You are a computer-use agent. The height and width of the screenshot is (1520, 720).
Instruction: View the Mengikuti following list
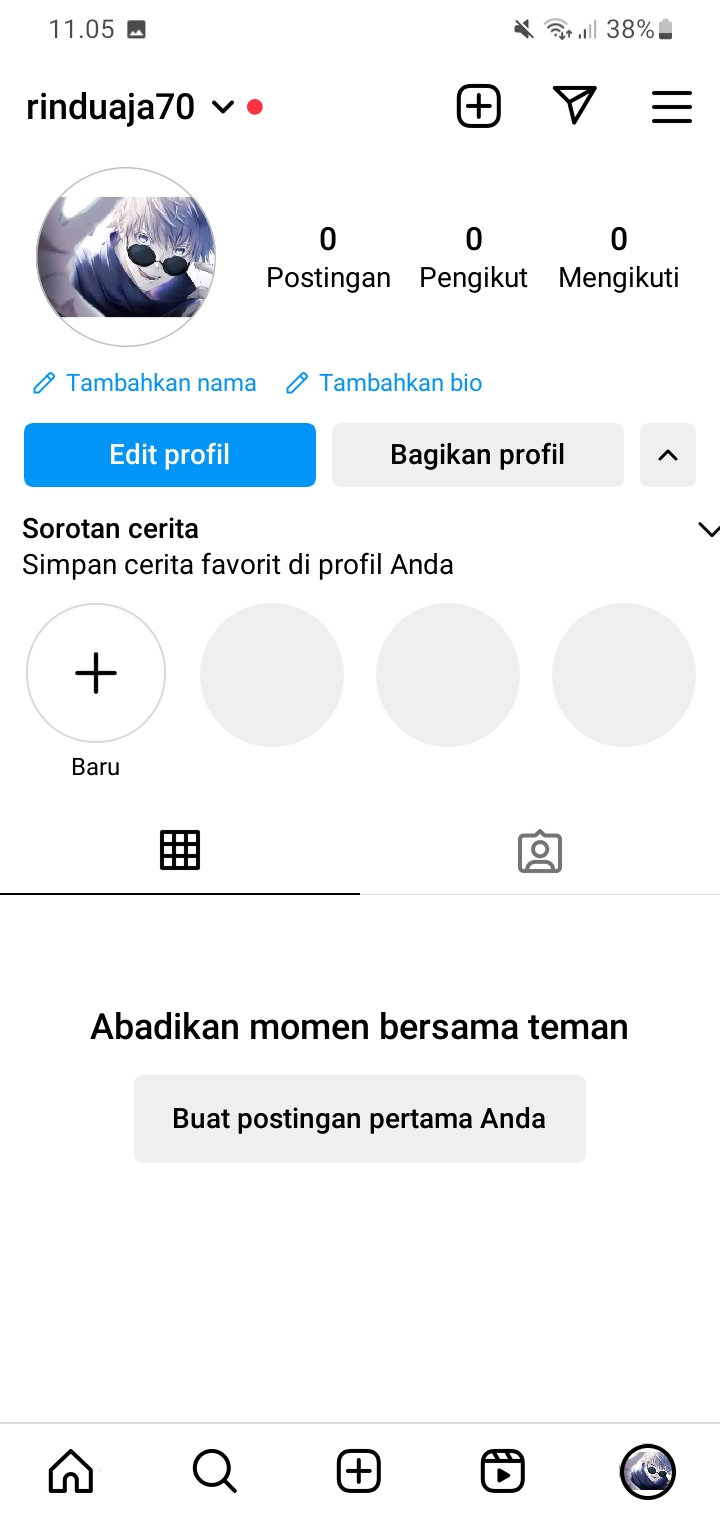pos(618,257)
